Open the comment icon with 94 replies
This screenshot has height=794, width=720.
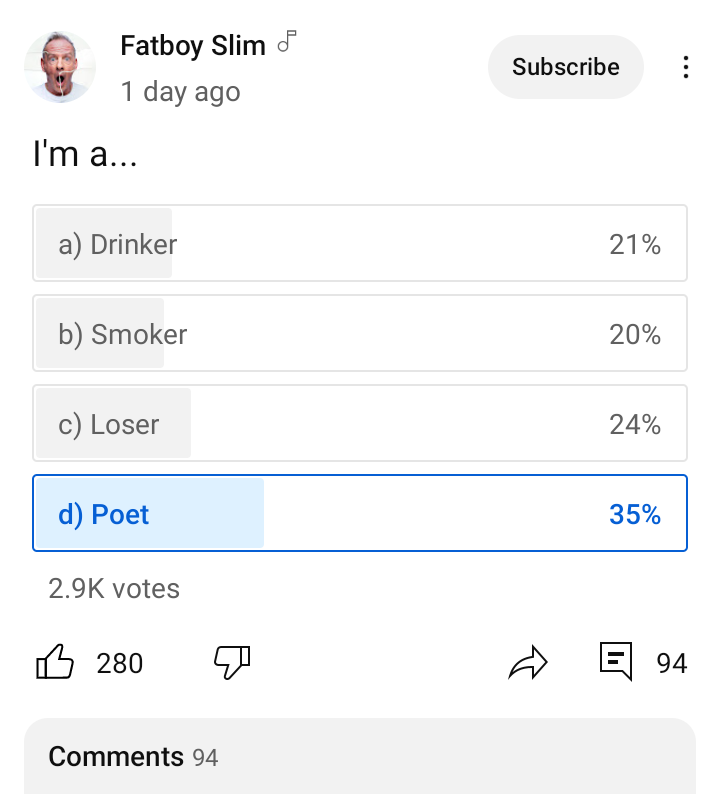(x=617, y=661)
